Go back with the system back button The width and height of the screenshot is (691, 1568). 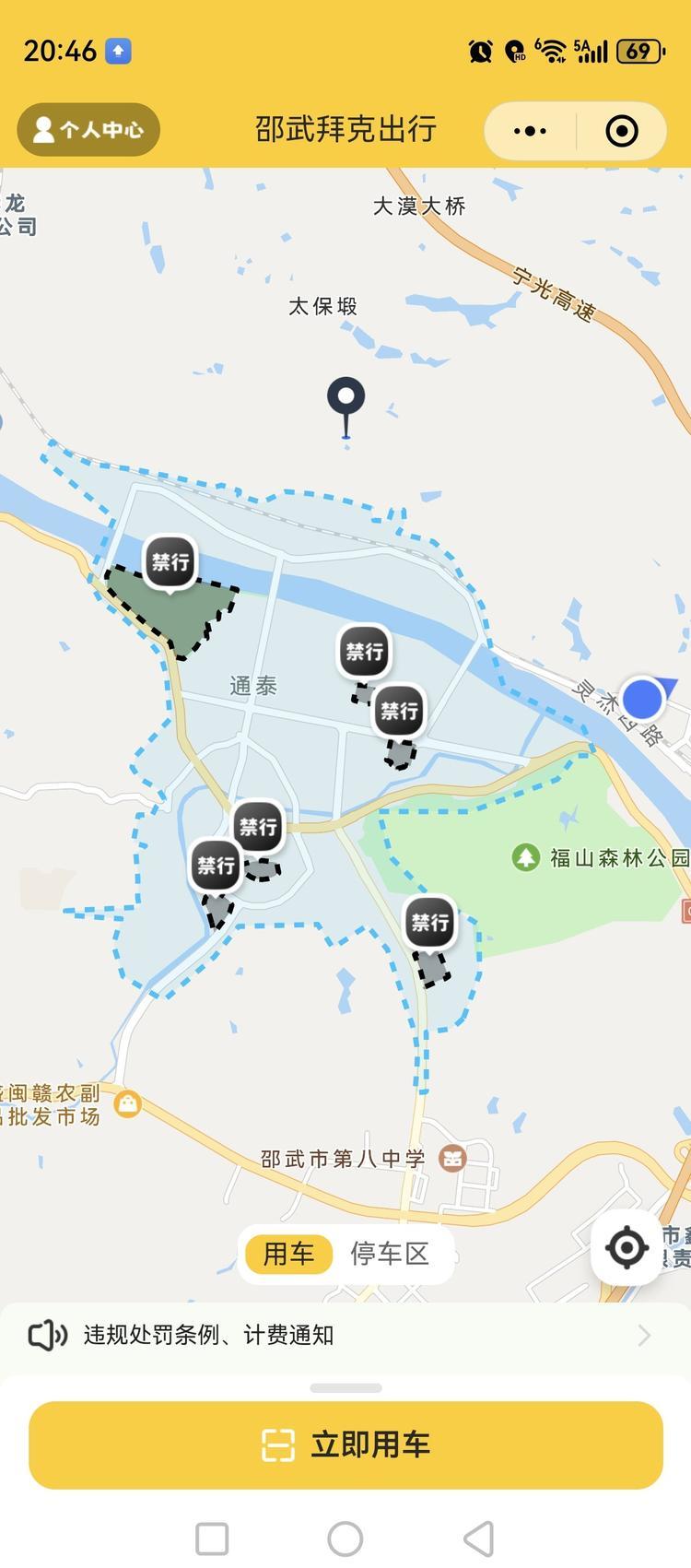(478, 1538)
